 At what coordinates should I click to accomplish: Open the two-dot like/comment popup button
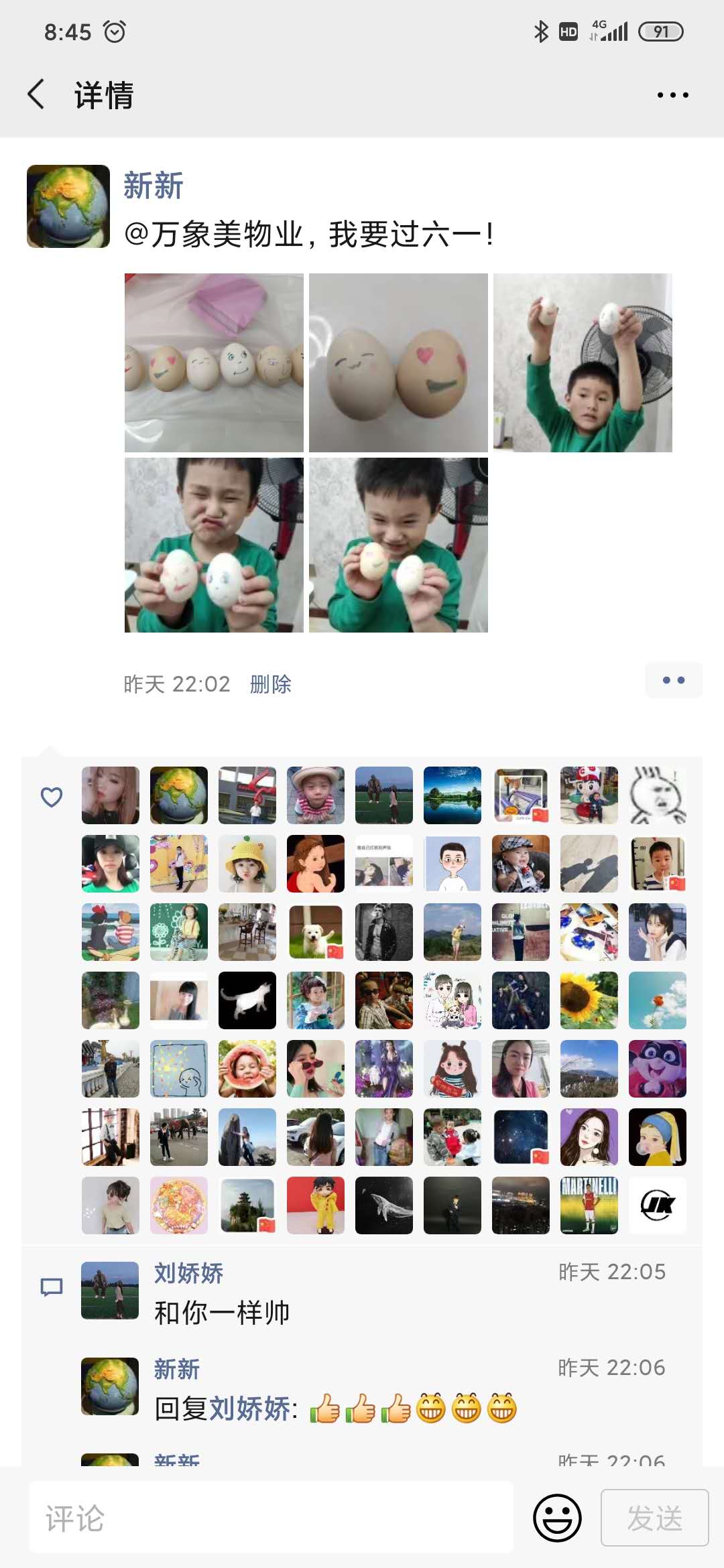[673, 680]
